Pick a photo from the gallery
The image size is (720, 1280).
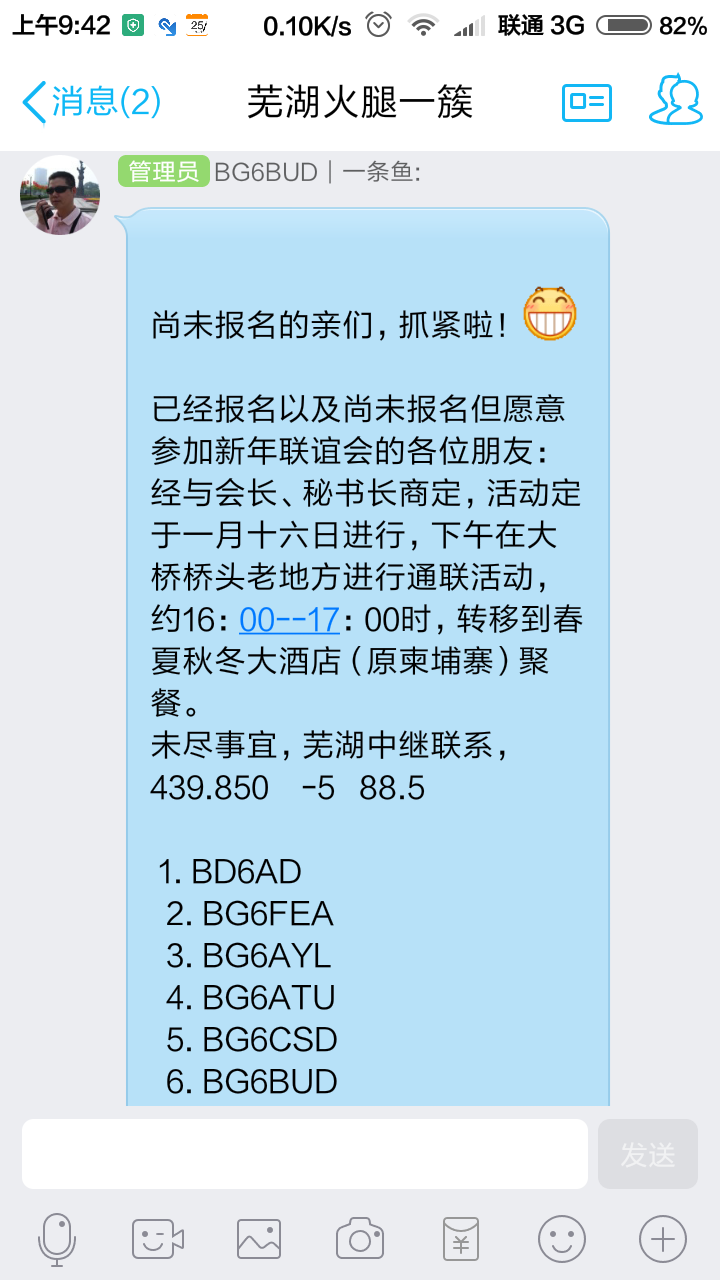259,1240
